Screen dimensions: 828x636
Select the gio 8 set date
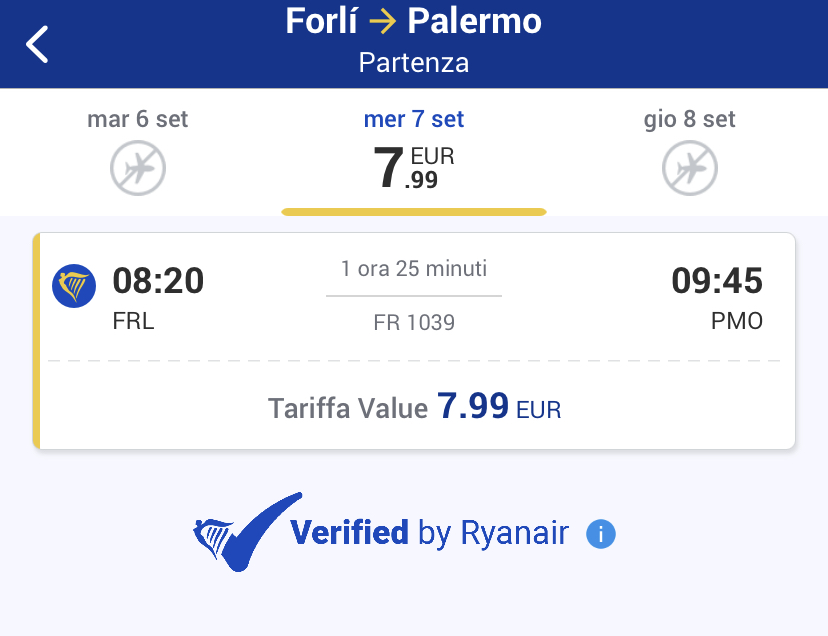coord(690,152)
